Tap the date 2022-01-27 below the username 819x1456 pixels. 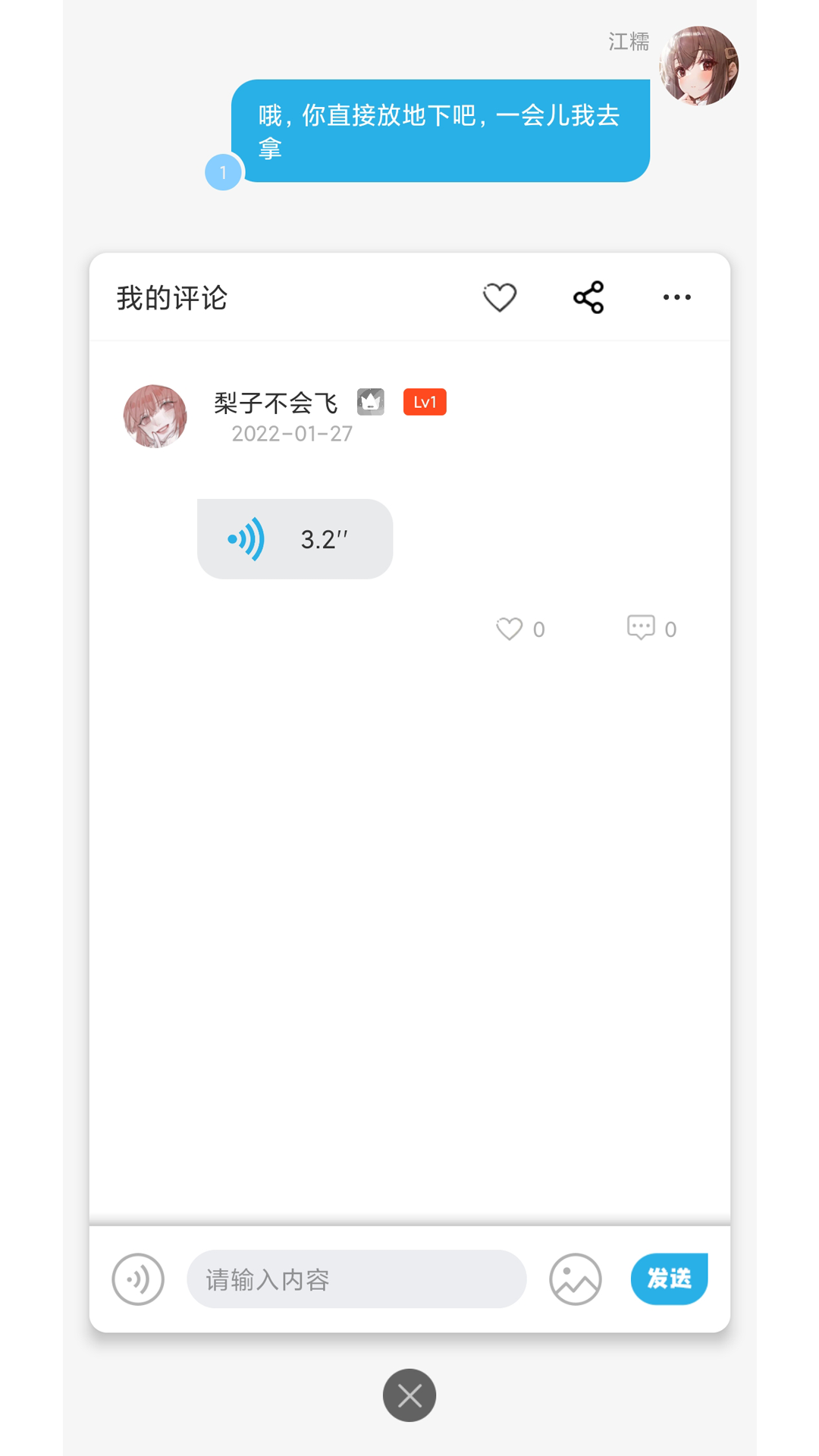[x=292, y=434]
